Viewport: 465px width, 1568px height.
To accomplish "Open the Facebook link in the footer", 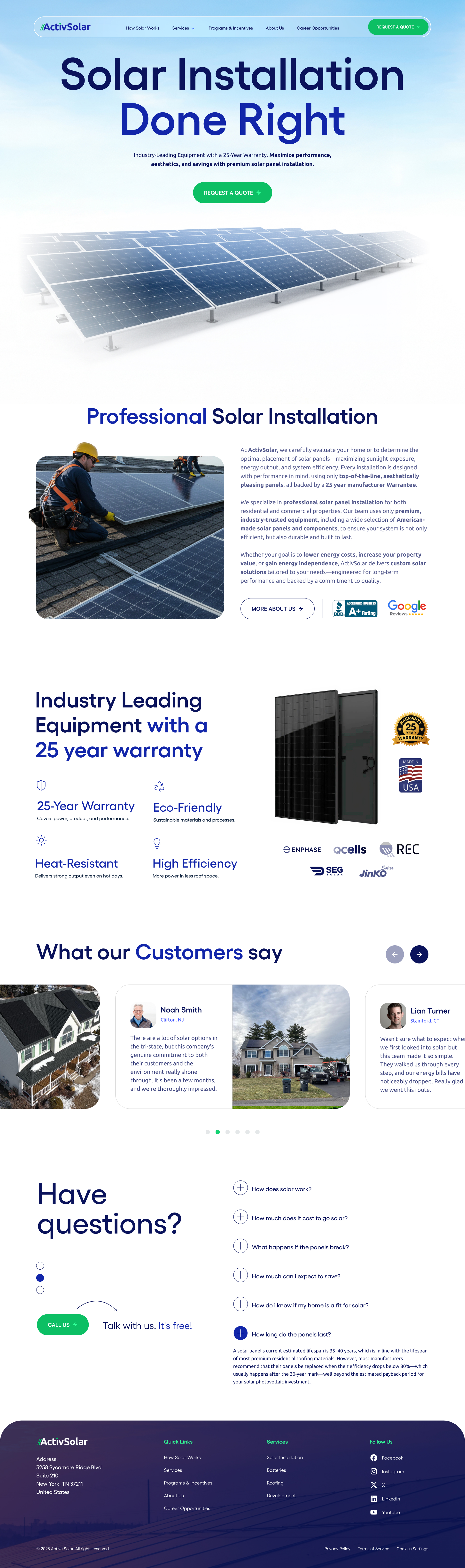I will click(x=392, y=1458).
